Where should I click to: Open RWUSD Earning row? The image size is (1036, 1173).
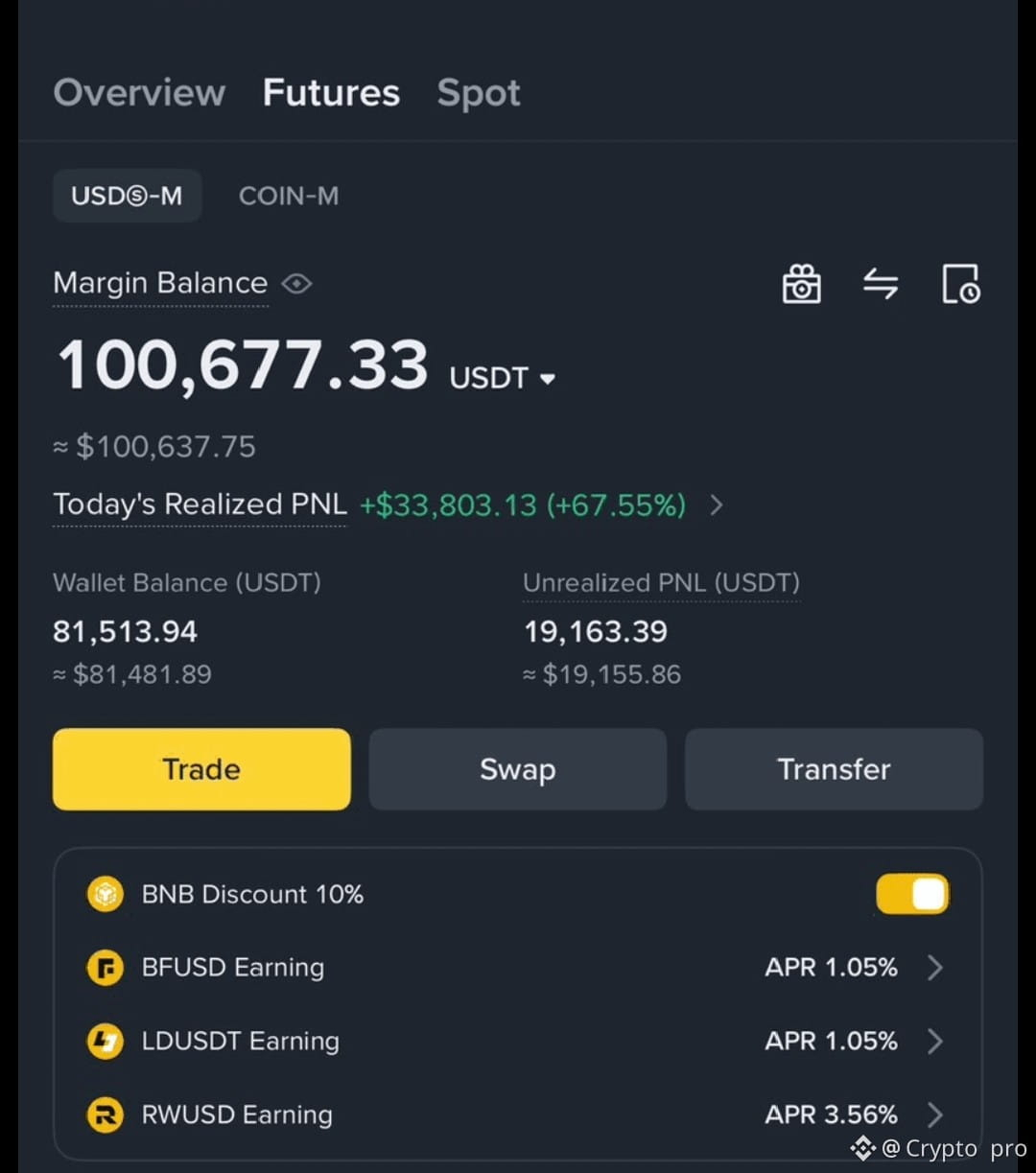(517, 1114)
